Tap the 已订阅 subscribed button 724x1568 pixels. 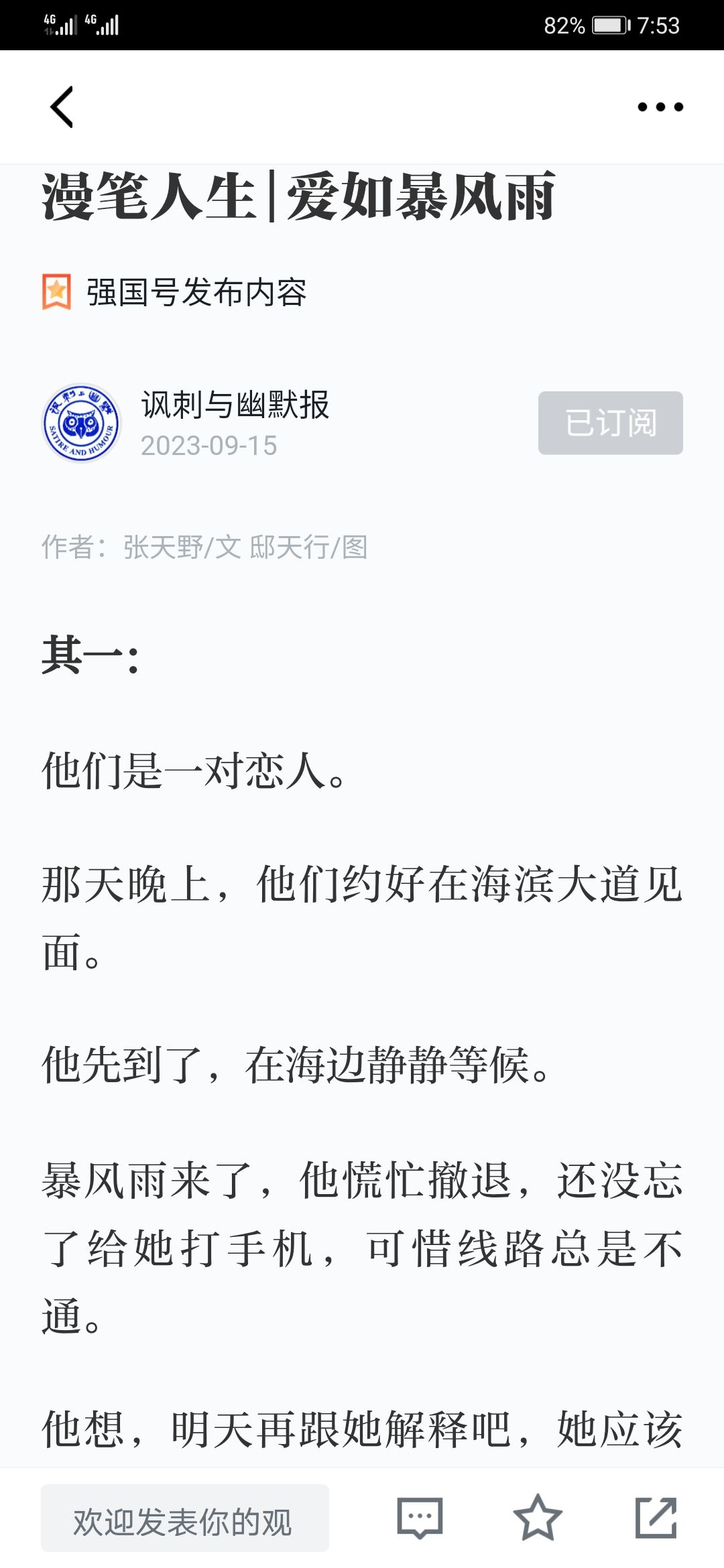[611, 423]
